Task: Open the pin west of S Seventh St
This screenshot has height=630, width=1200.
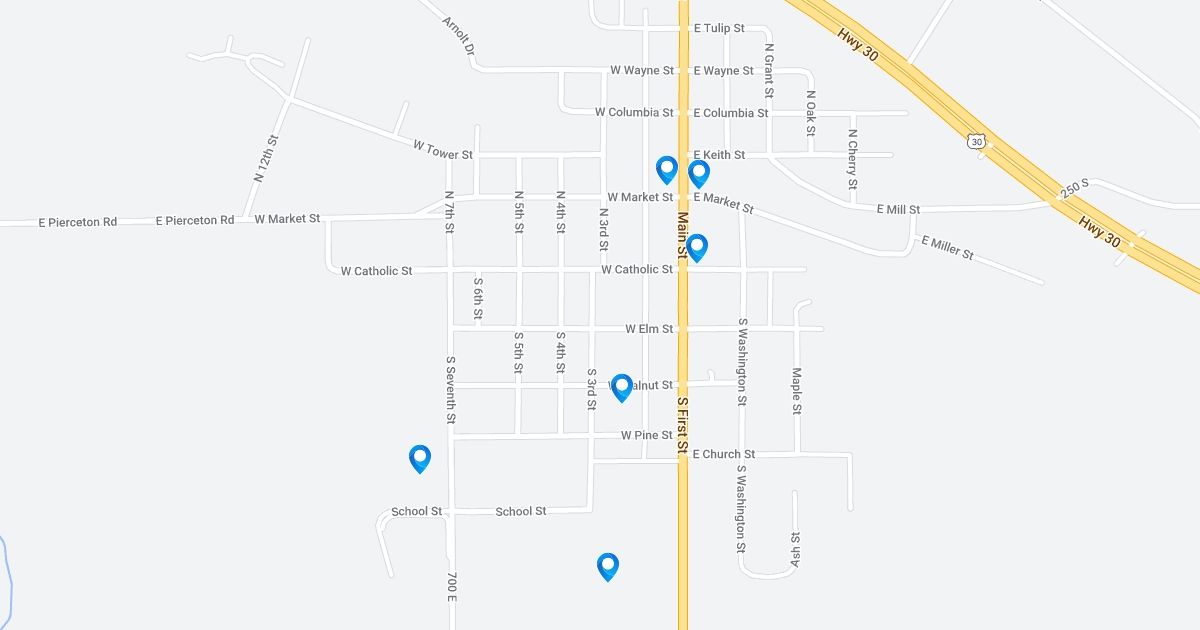Action: tap(420, 458)
